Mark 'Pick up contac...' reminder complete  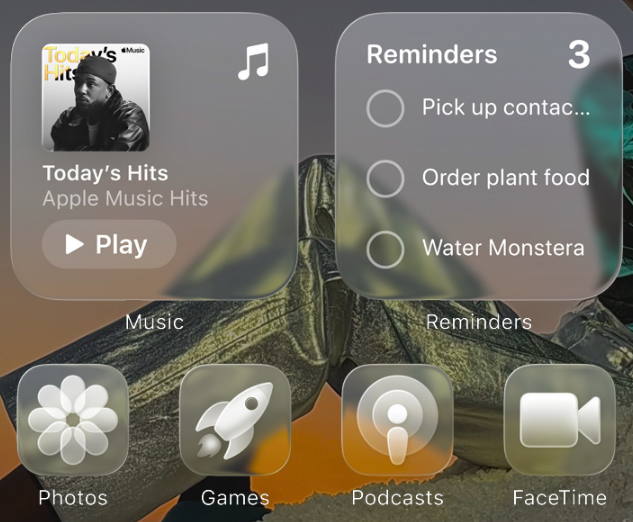[x=385, y=108]
